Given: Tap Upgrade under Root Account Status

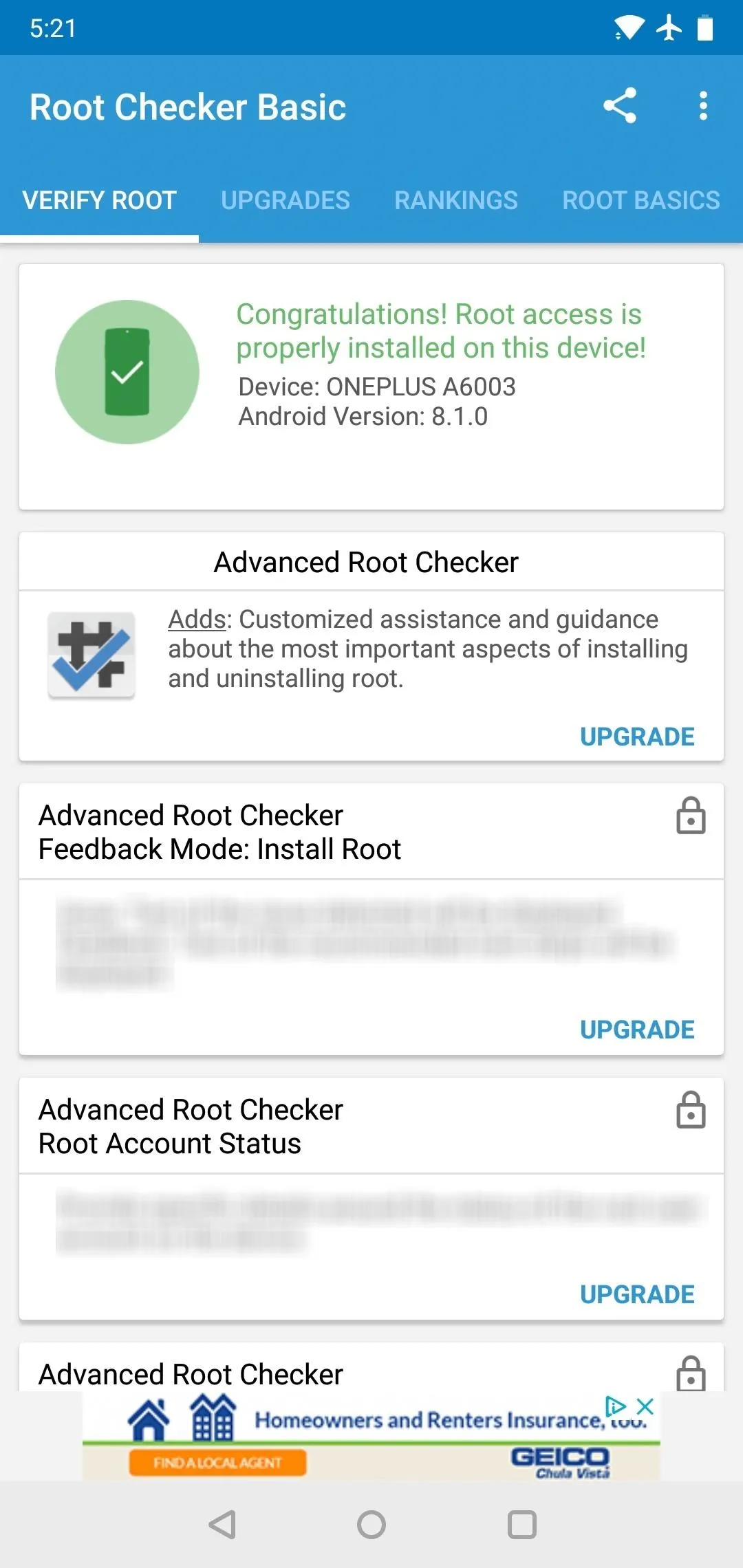Looking at the screenshot, I should 637,1294.
